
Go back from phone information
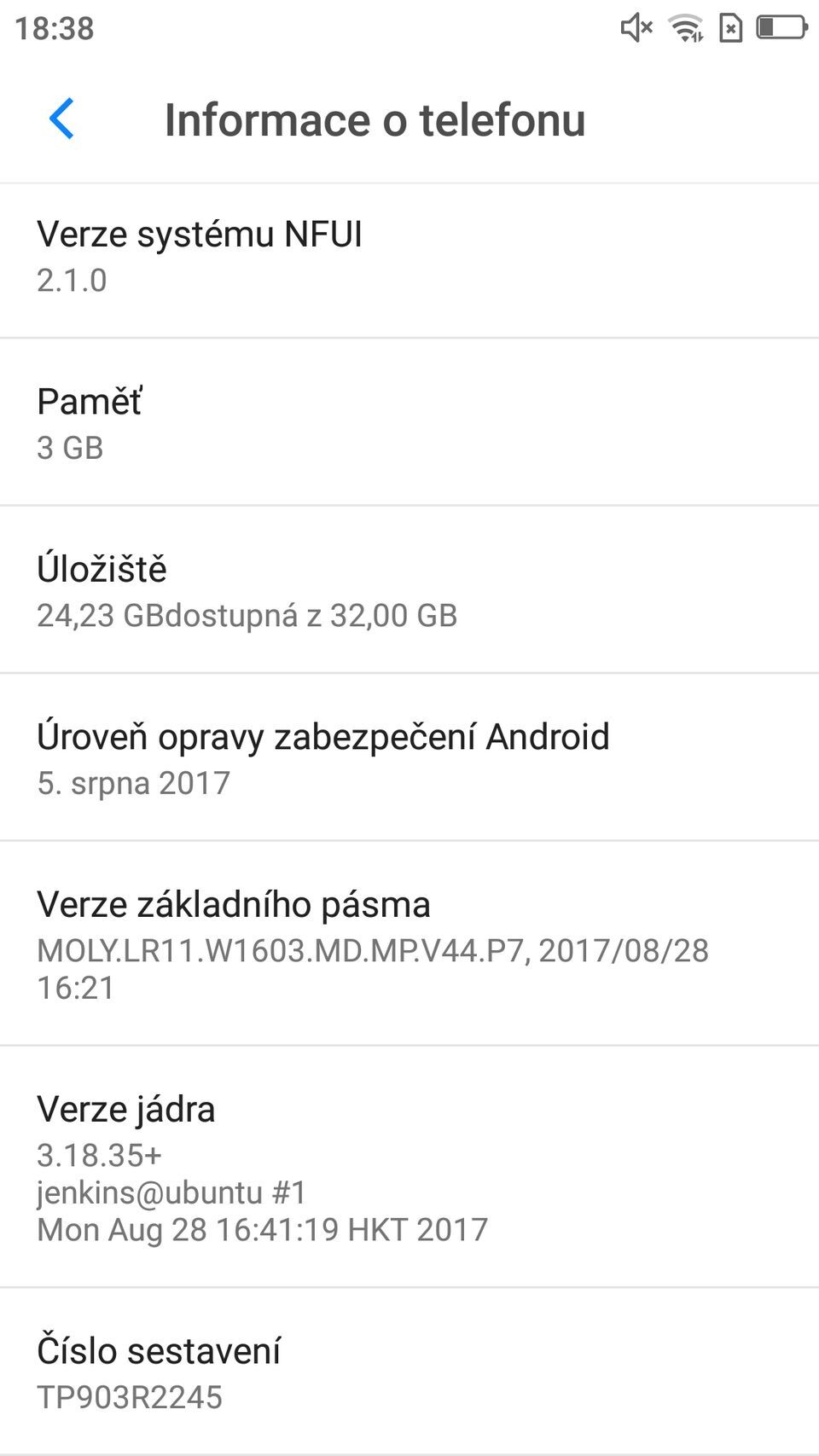(x=62, y=119)
